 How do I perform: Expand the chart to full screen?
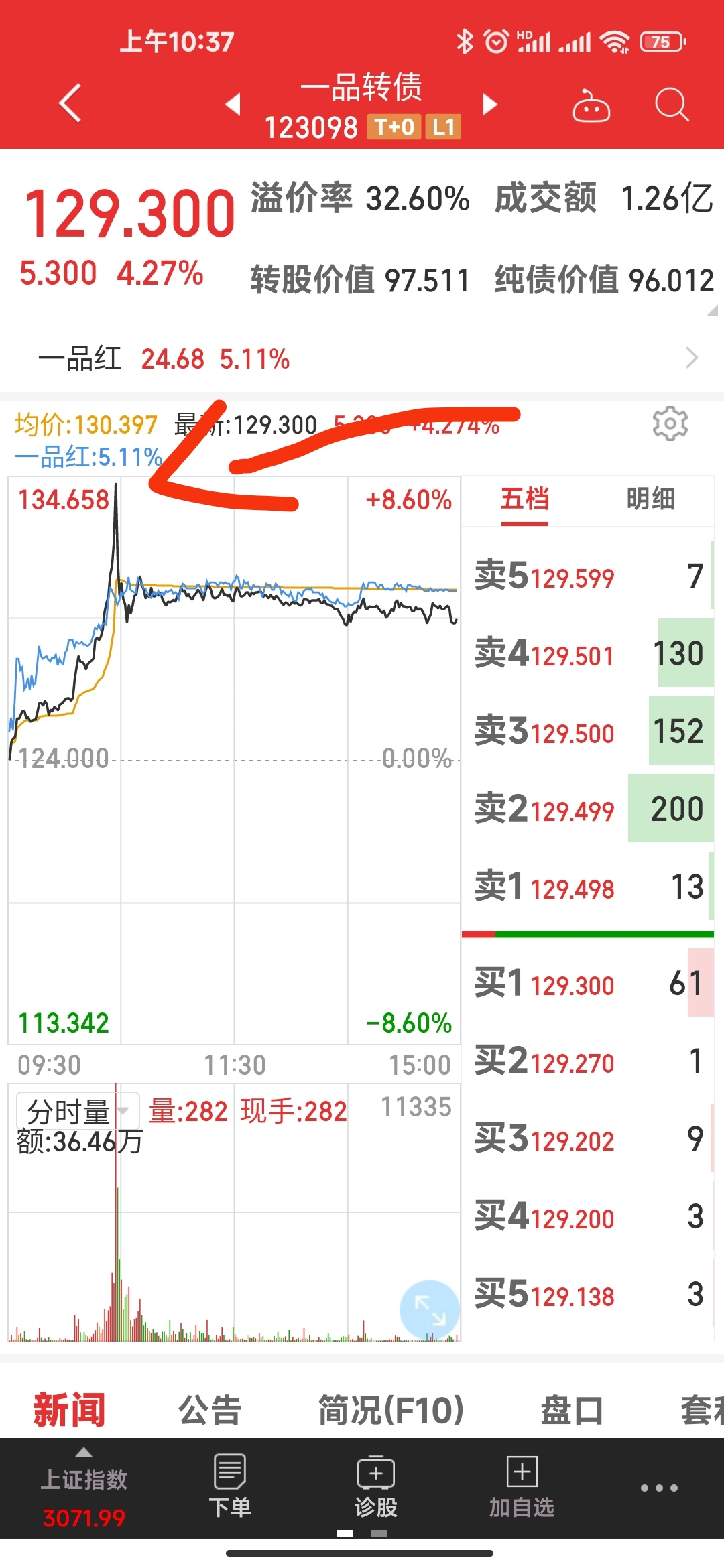pos(429,1310)
